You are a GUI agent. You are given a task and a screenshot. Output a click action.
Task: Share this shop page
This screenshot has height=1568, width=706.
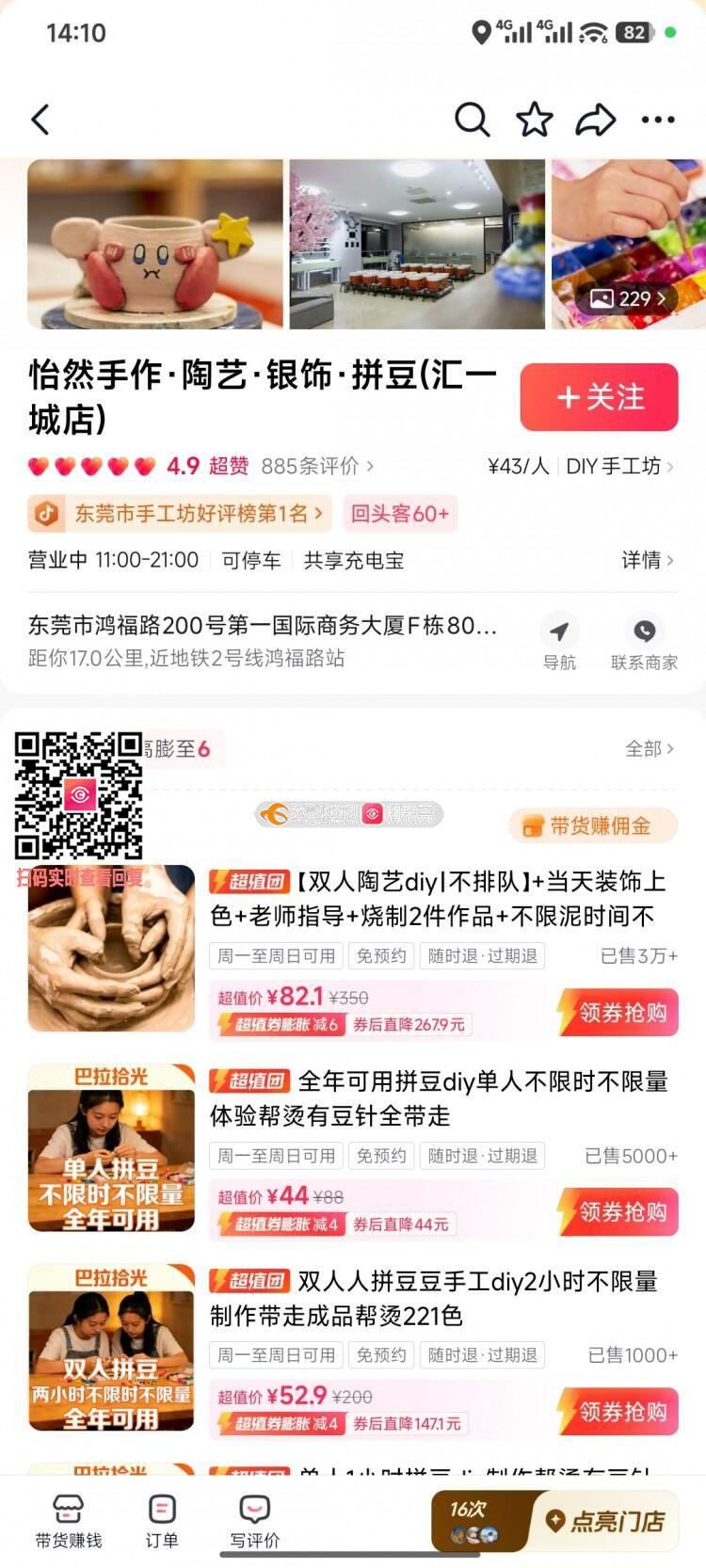(x=595, y=120)
